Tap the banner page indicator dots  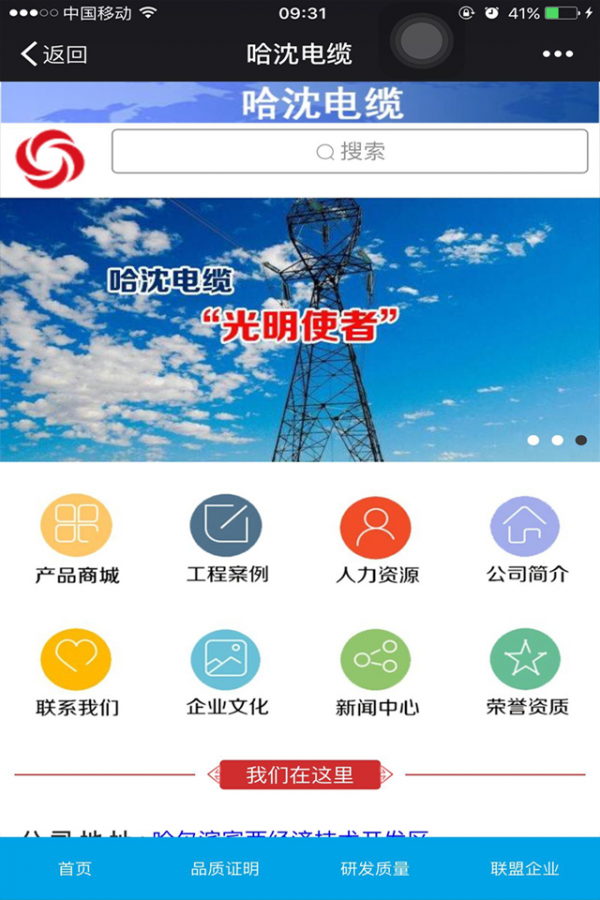tap(557, 440)
